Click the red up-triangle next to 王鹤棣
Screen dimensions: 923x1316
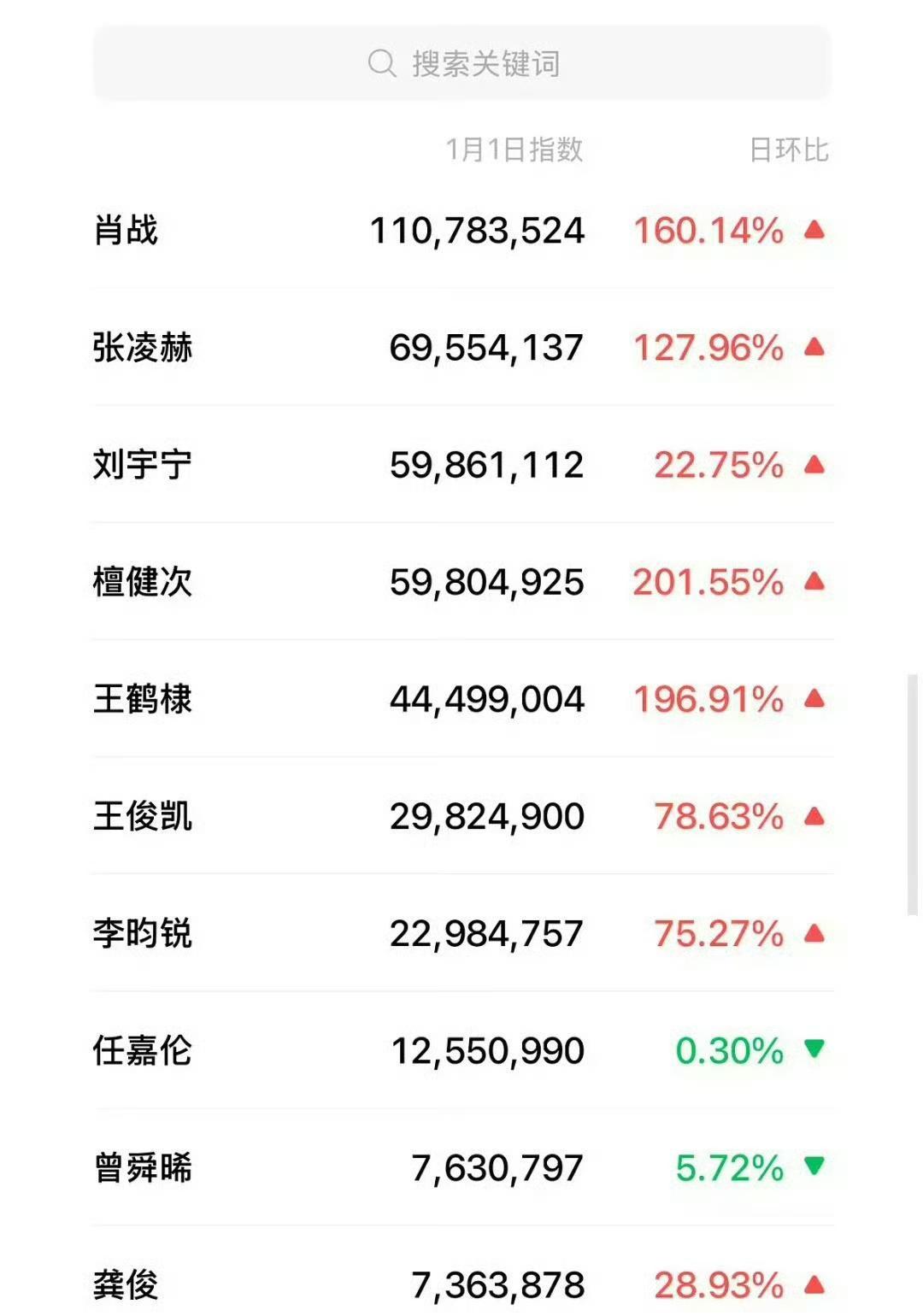[814, 699]
